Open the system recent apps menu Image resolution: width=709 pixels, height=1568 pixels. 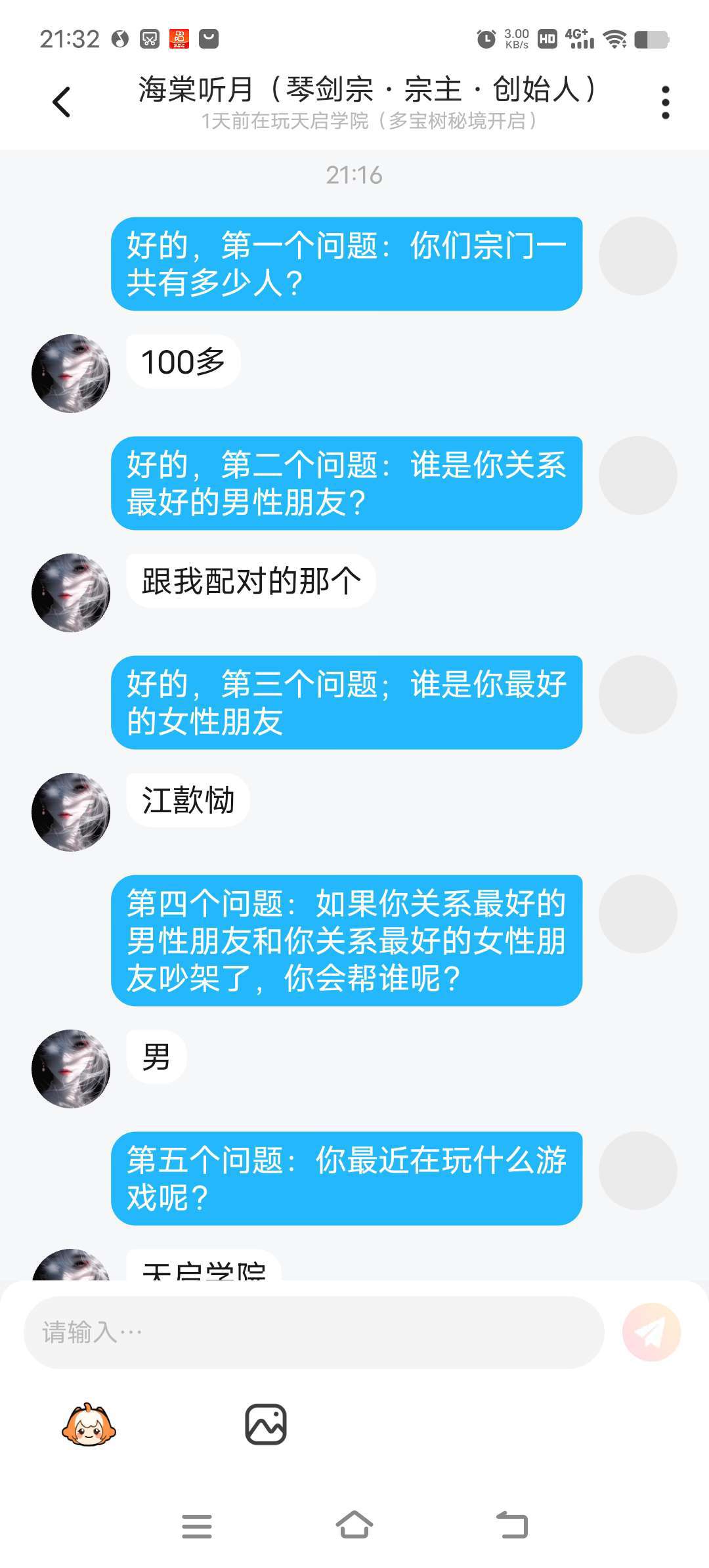point(197,1526)
